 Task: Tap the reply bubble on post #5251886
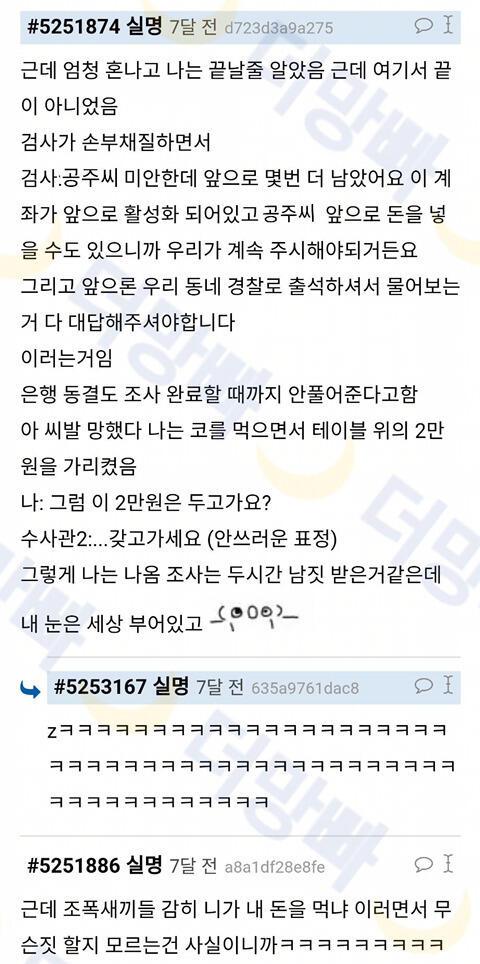[x=423, y=865]
